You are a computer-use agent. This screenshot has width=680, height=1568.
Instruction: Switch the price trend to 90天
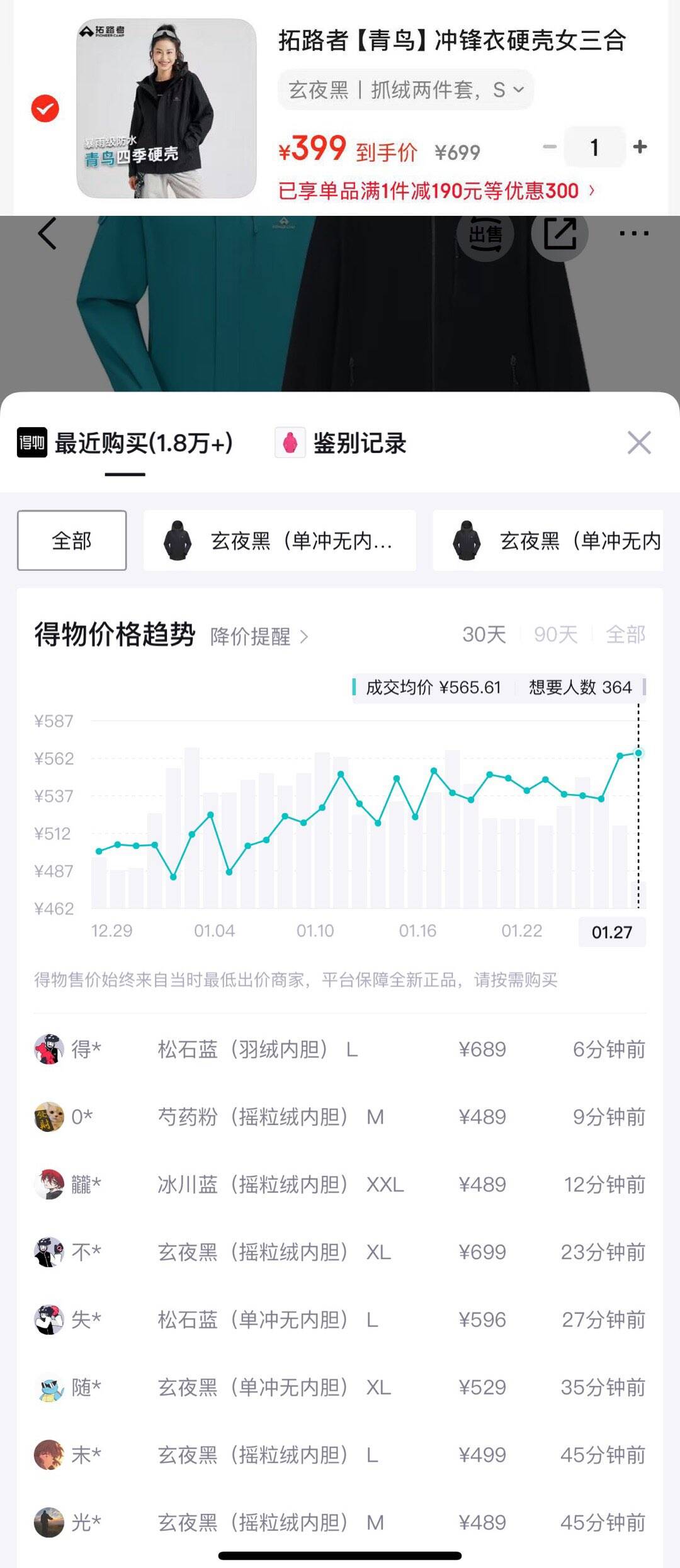click(x=555, y=634)
